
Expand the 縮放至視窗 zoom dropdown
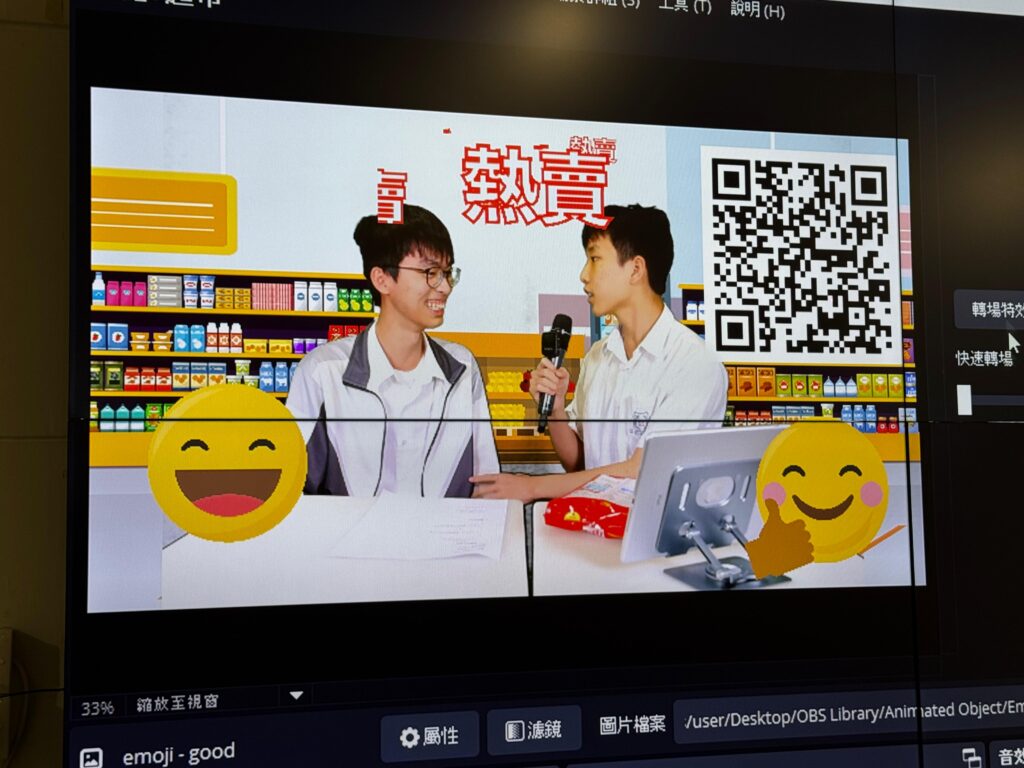click(x=296, y=695)
